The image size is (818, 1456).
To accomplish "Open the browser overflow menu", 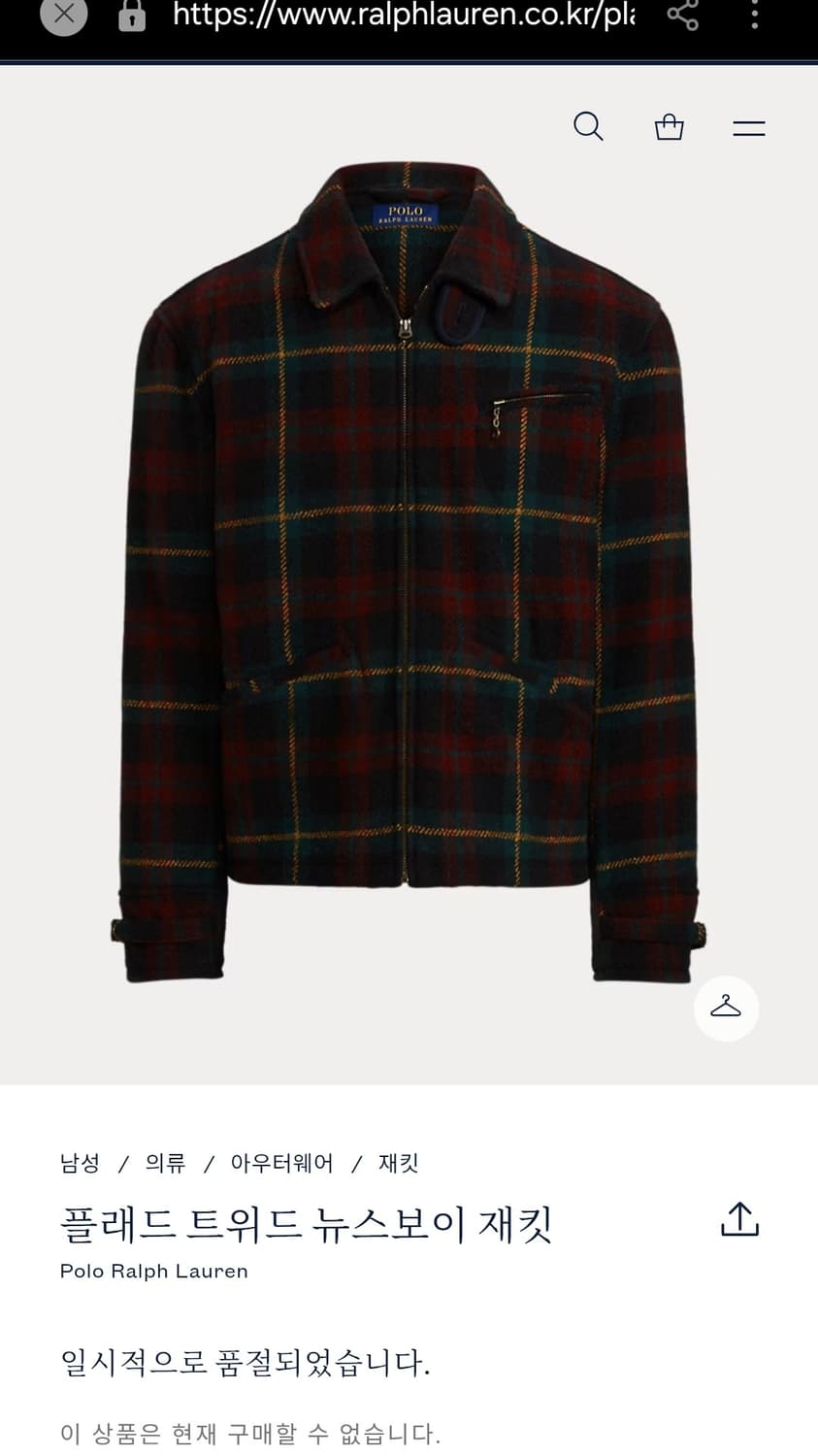I will click(x=755, y=14).
